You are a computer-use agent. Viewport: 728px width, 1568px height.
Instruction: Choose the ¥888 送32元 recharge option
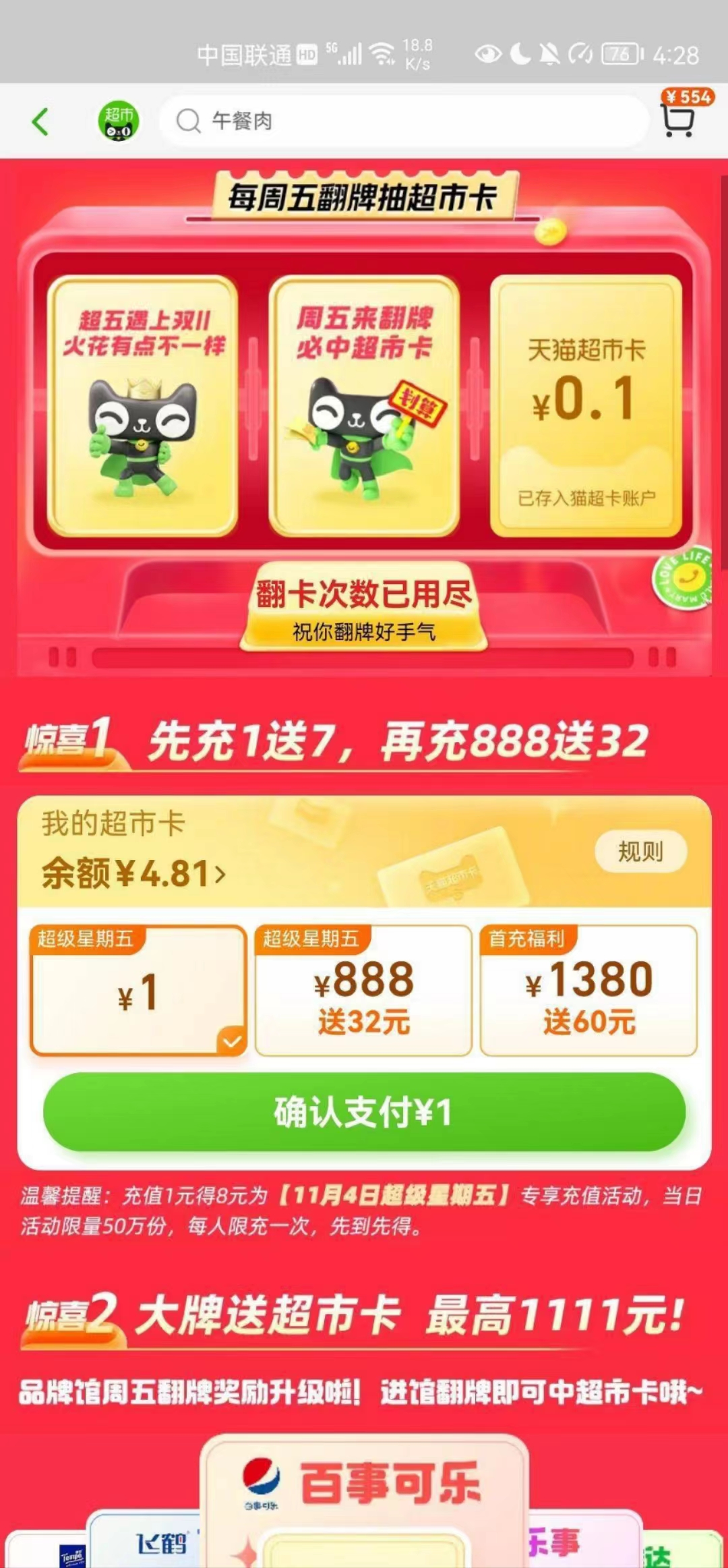click(x=363, y=991)
